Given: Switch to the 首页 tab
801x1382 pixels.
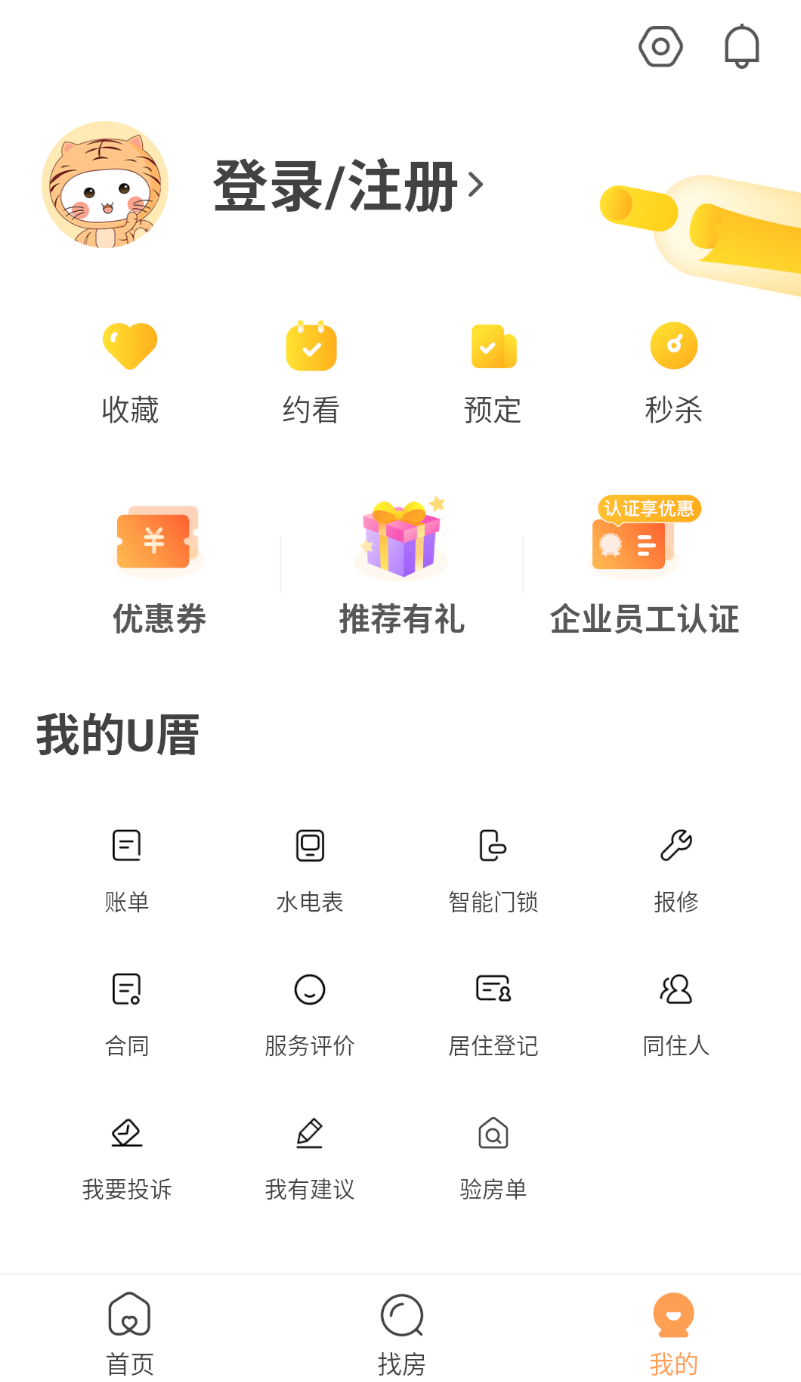Looking at the screenshot, I should [130, 1334].
